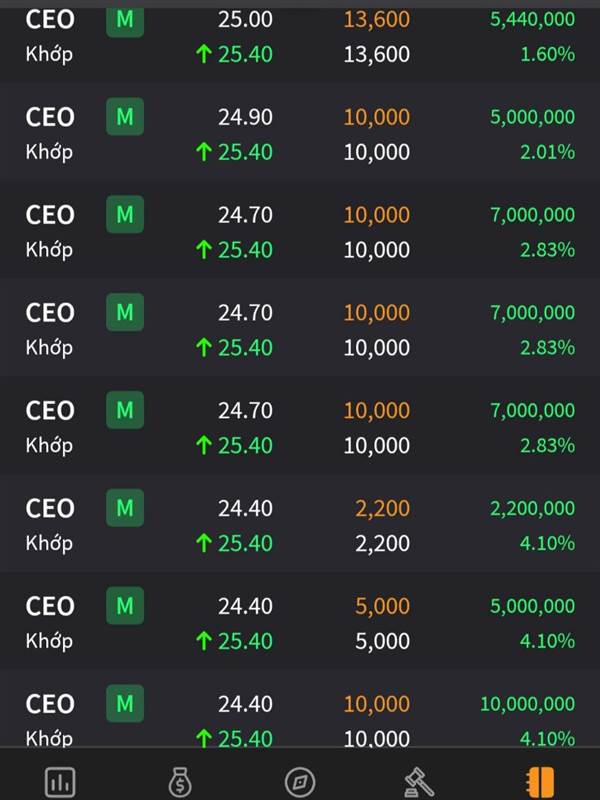Open CEO order valued 5,000,000 at 24.40
600x800 pixels.
[x=300, y=623]
